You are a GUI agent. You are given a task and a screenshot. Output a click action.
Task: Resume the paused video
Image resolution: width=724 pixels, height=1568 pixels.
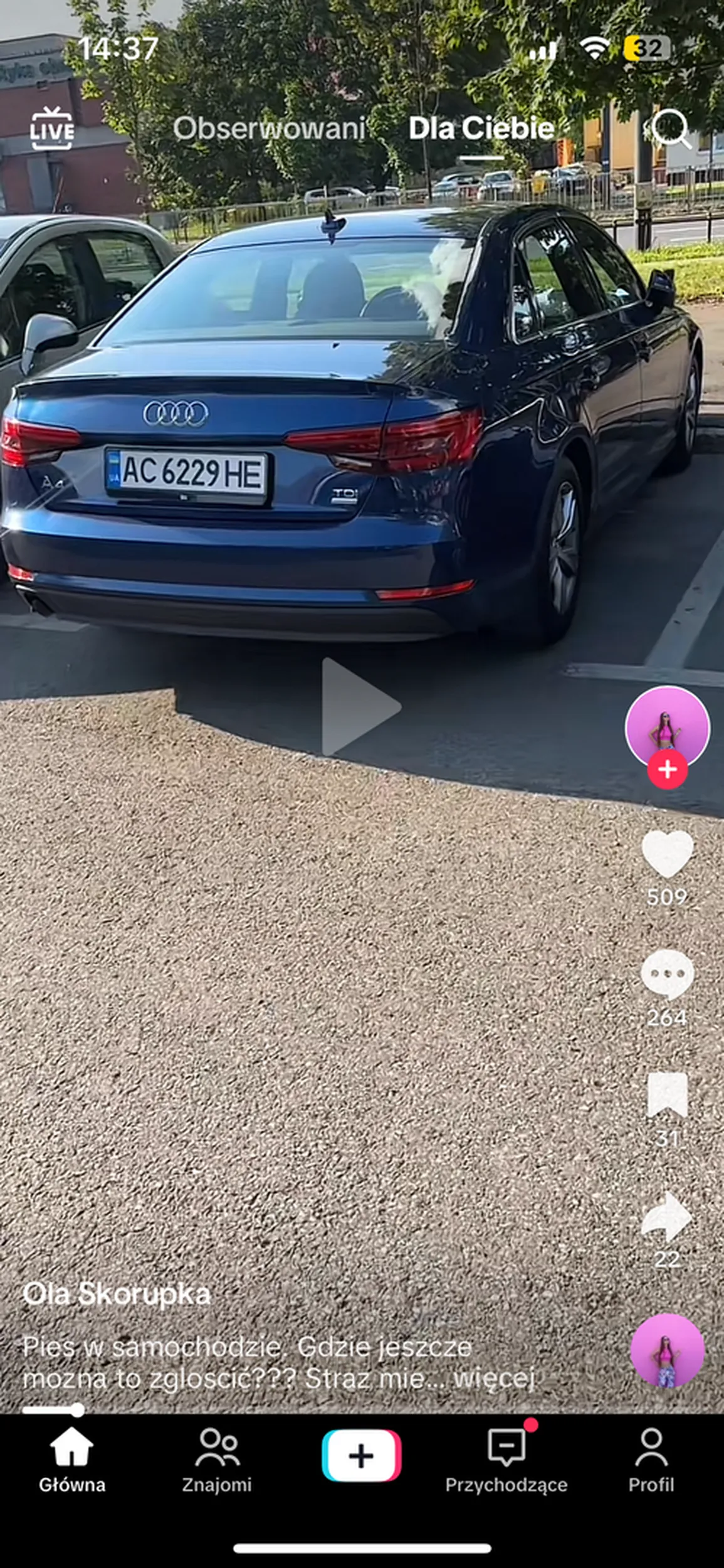coord(361,706)
